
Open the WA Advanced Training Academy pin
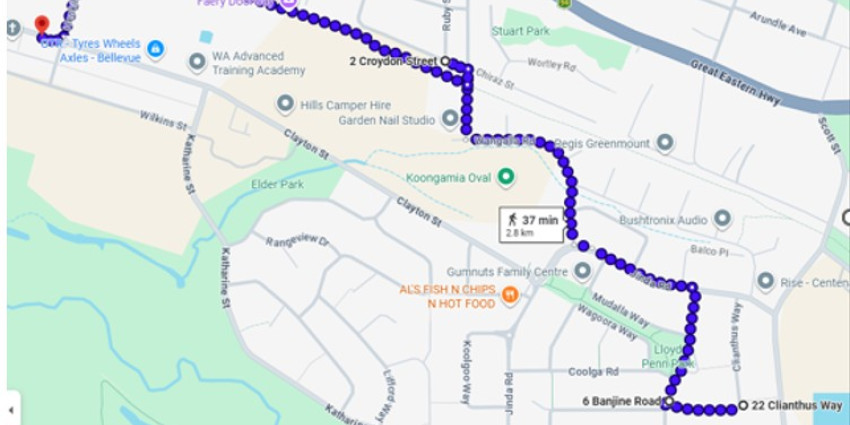pos(197,62)
